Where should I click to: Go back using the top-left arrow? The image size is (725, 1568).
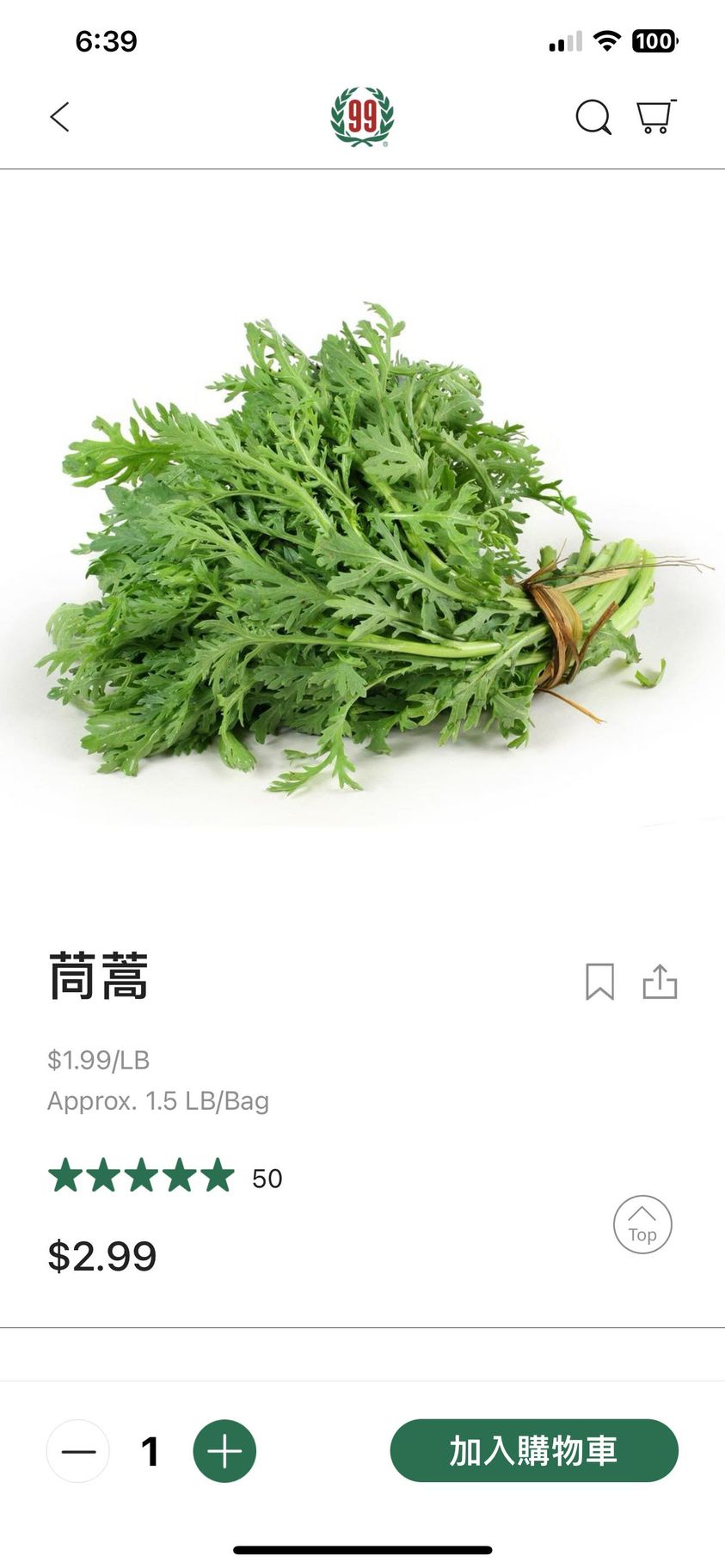pos(59,117)
